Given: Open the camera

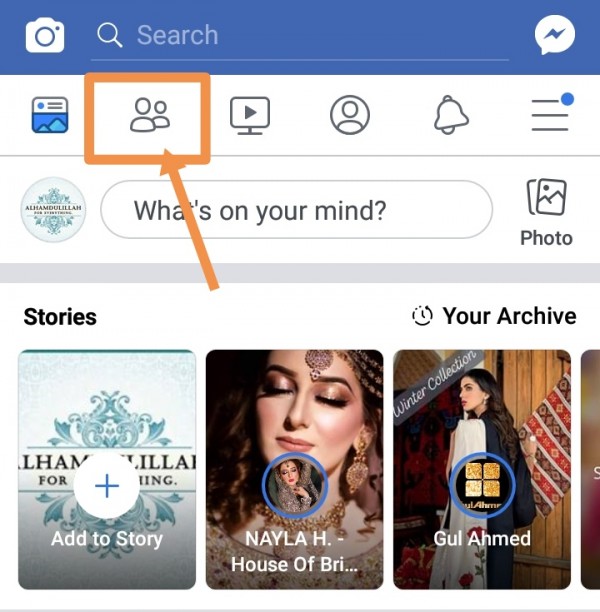Looking at the screenshot, I should click(45, 37).
